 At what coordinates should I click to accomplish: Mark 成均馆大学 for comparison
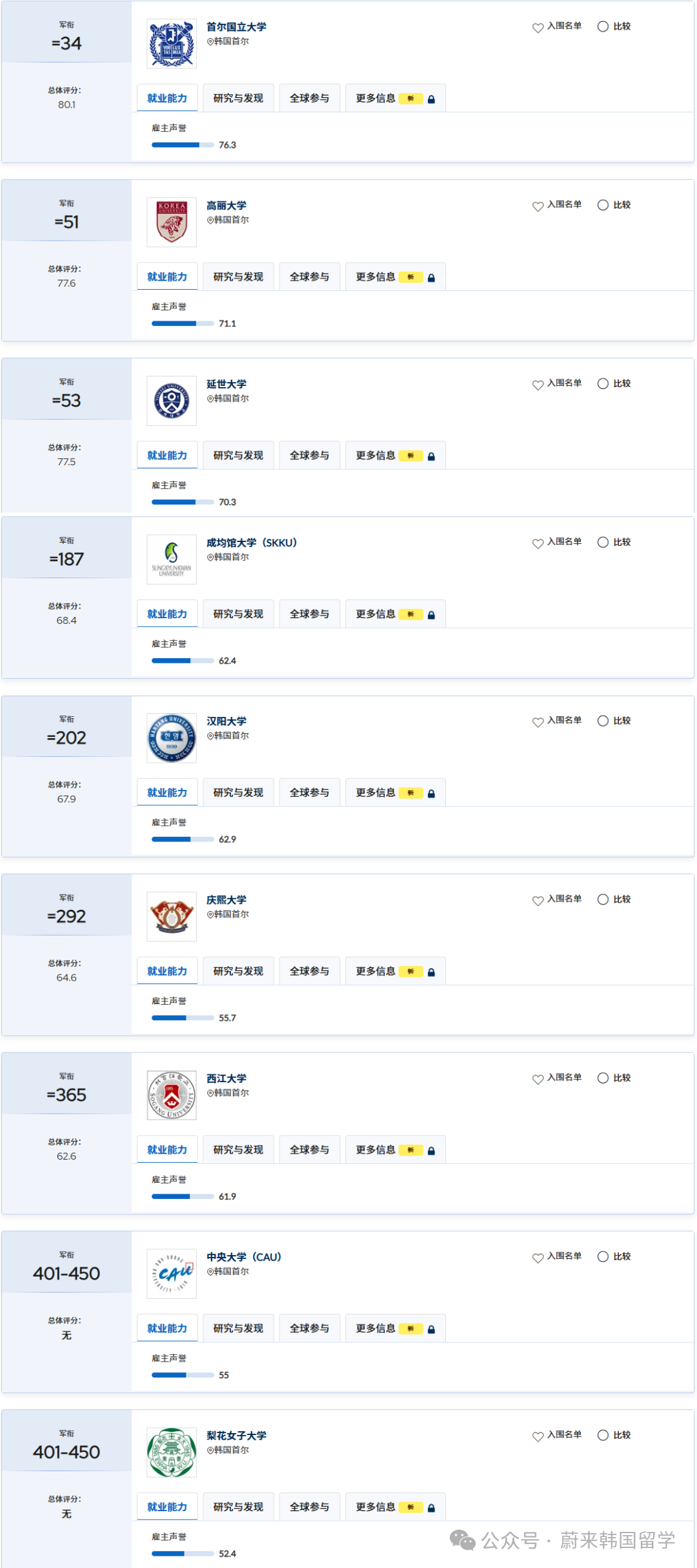[614, 543]
